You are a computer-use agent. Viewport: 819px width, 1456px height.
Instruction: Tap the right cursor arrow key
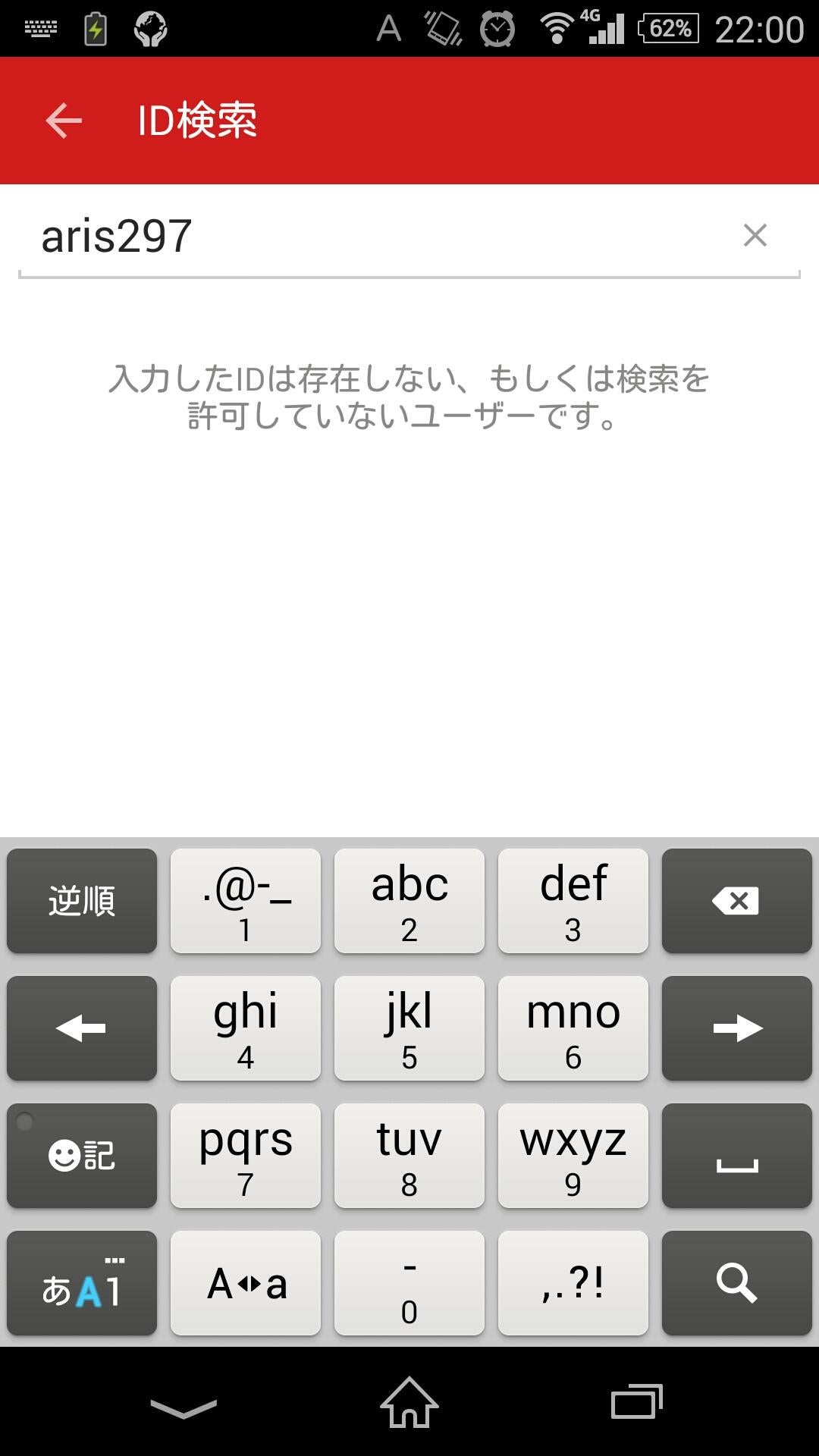(x=736, y=1028)
